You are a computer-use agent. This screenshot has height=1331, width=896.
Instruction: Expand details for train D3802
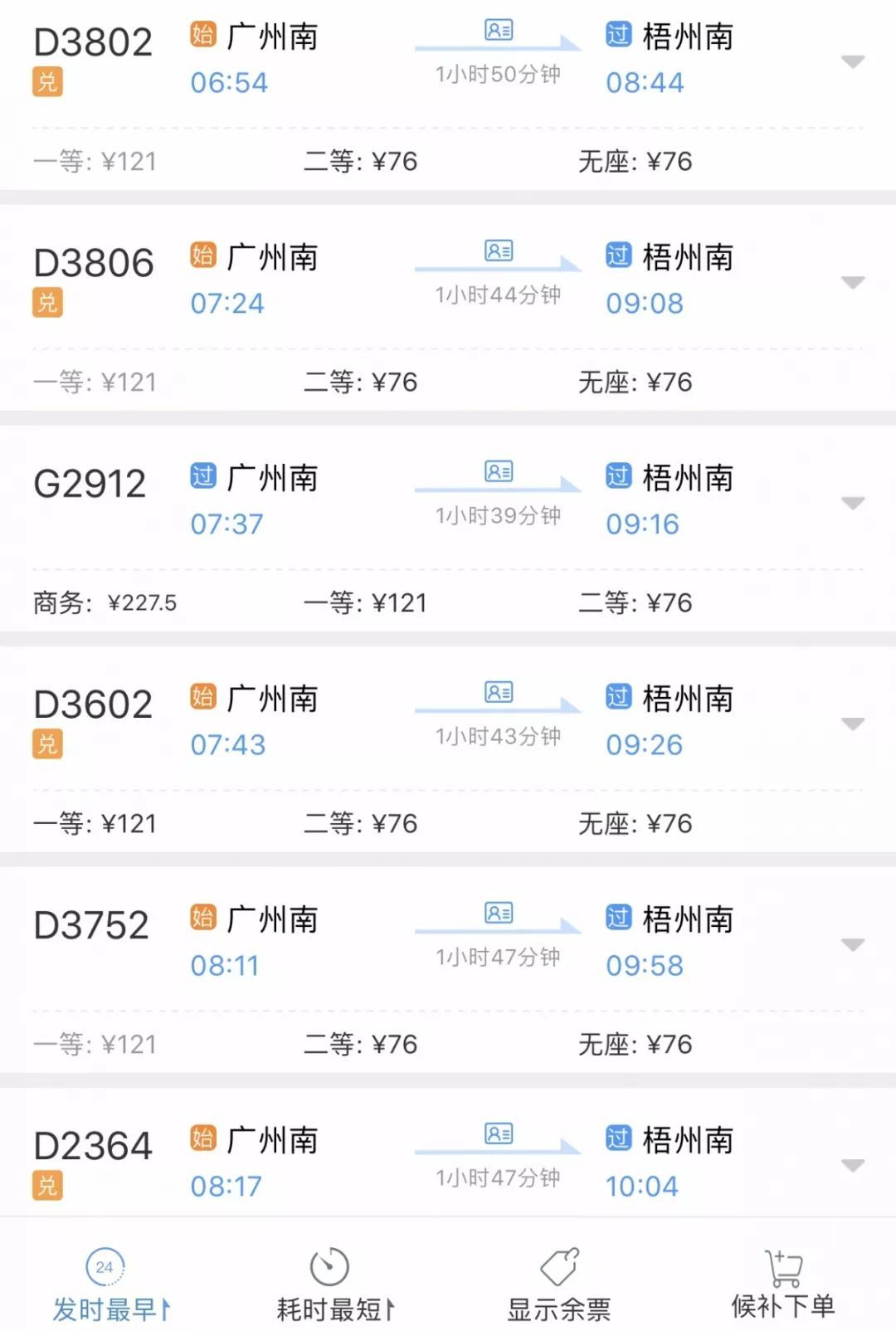[852, 61]
